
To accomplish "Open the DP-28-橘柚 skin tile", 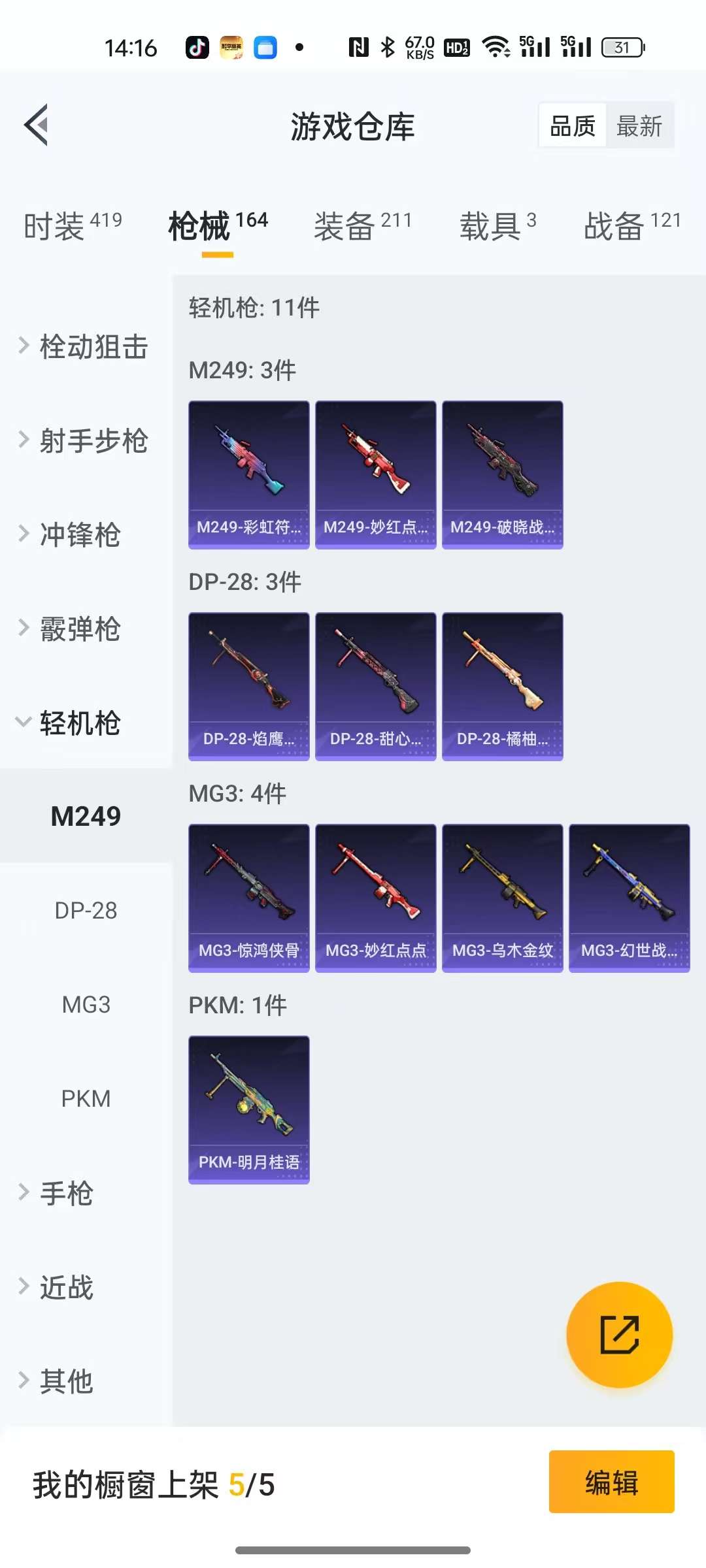I will tap(502, 686).
